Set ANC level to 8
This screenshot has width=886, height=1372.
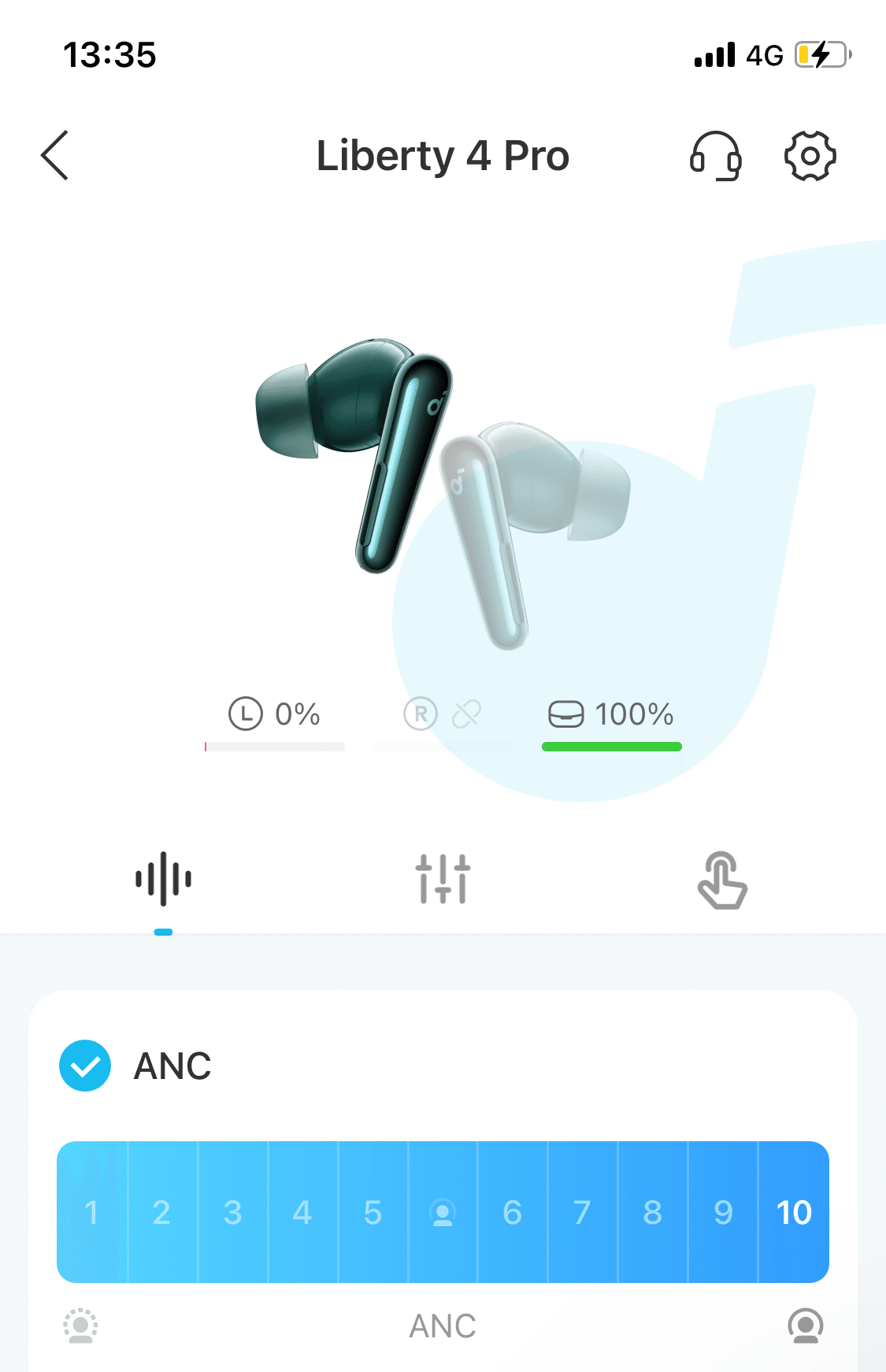point(653,1212)
